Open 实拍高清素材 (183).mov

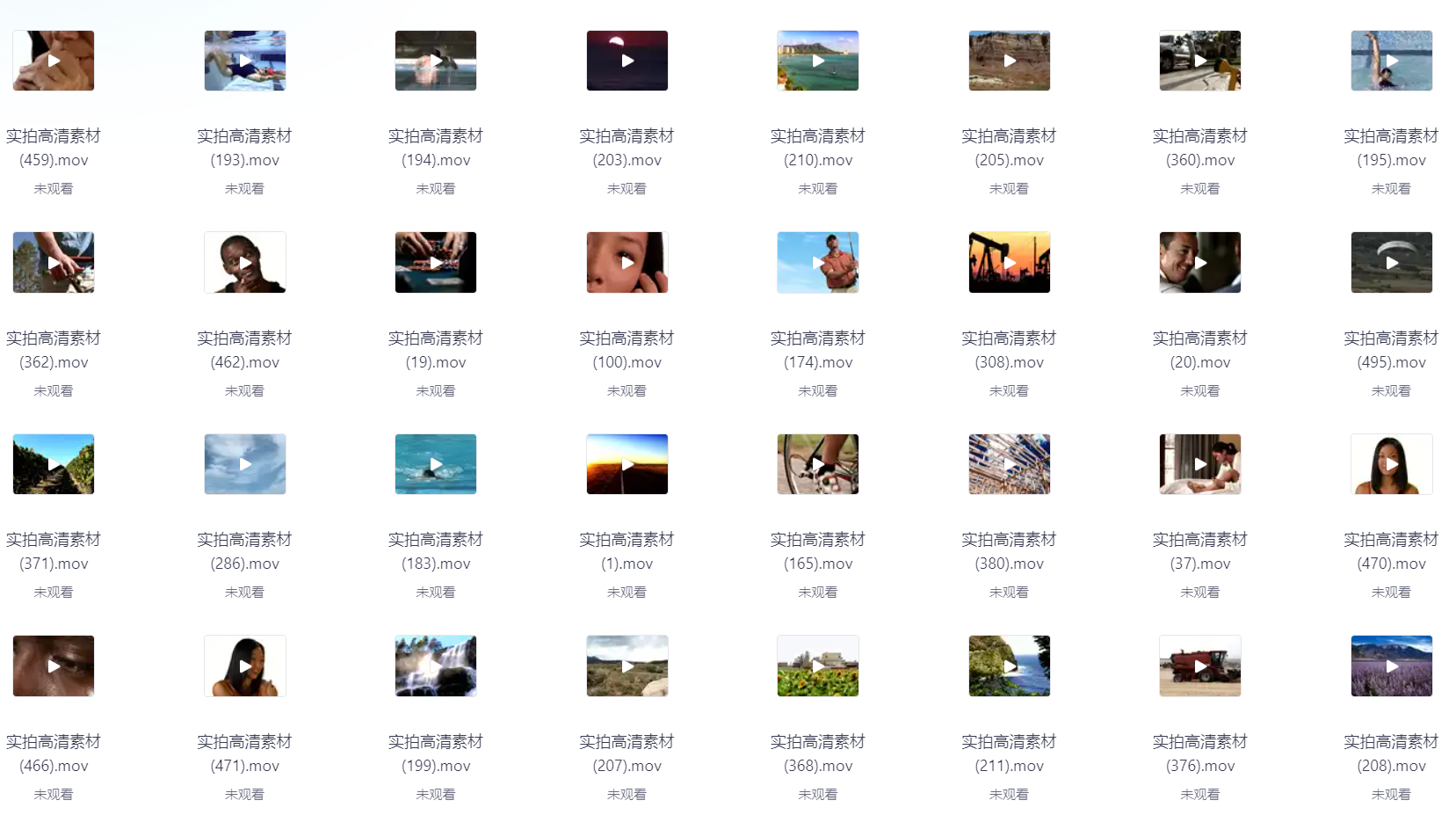tap(436, 464)
